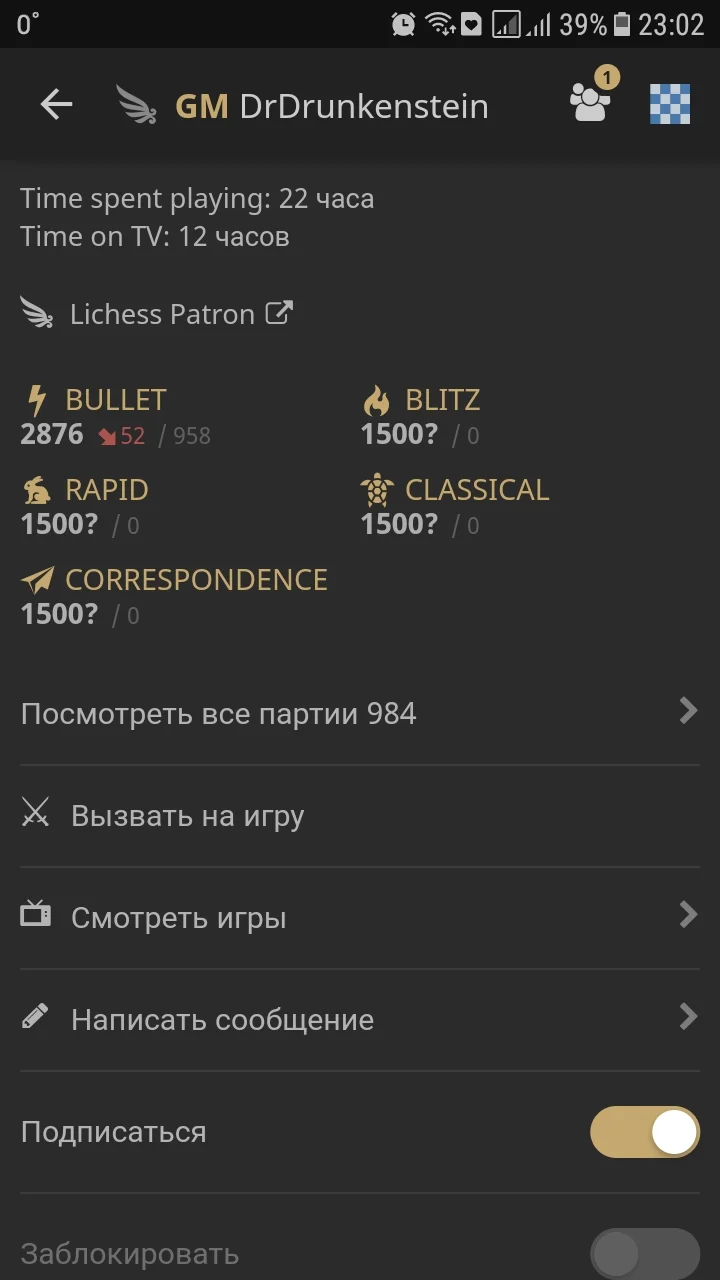The width and height of the screenshot is (720, 1280).
Task: Open Смотреть игры using its chevron
Action: click(688, 914)
